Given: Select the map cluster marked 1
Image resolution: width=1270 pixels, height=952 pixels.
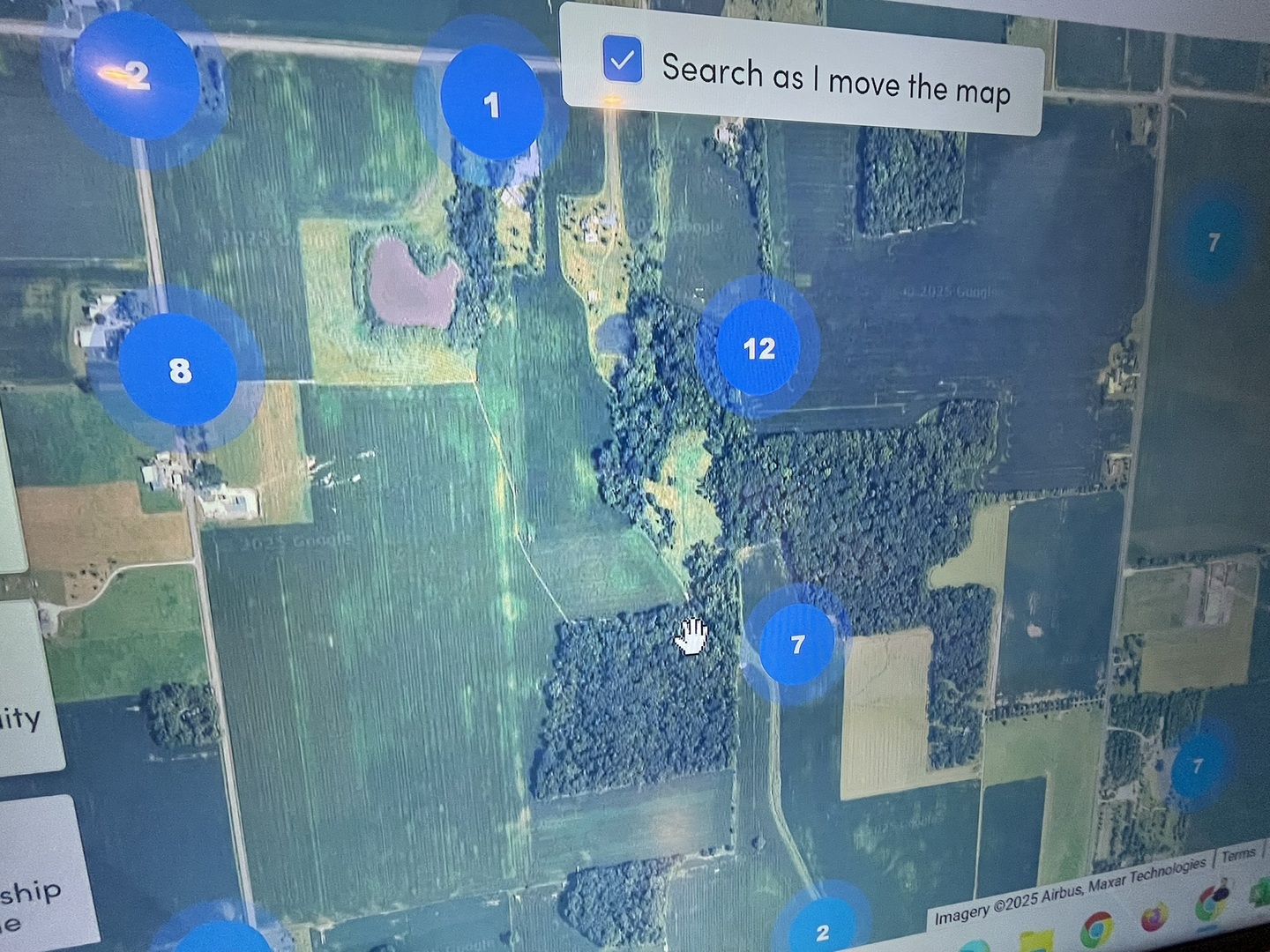Looking at the screenshot, I should click(491, 105).
